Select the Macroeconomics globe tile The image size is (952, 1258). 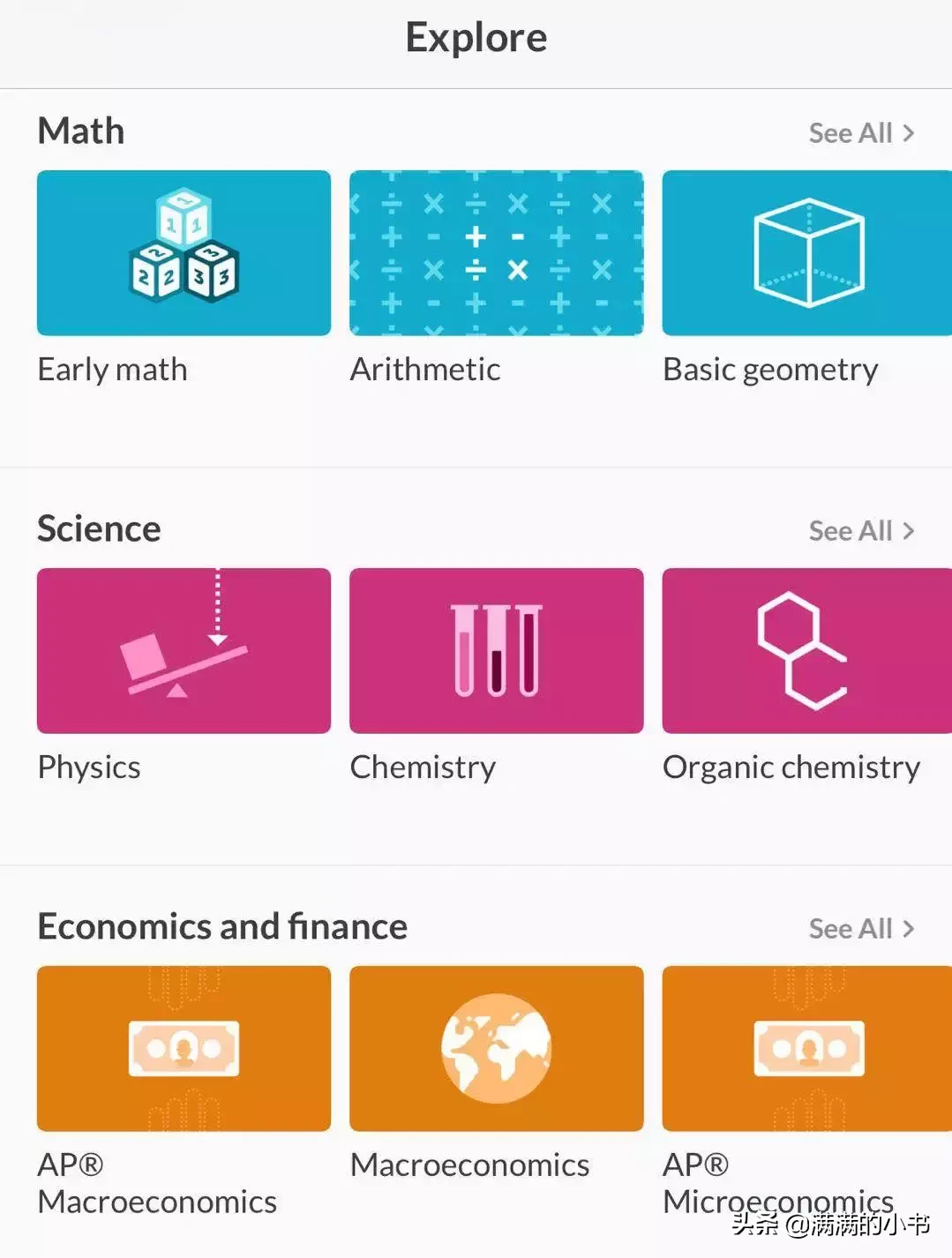(496, 1048)
